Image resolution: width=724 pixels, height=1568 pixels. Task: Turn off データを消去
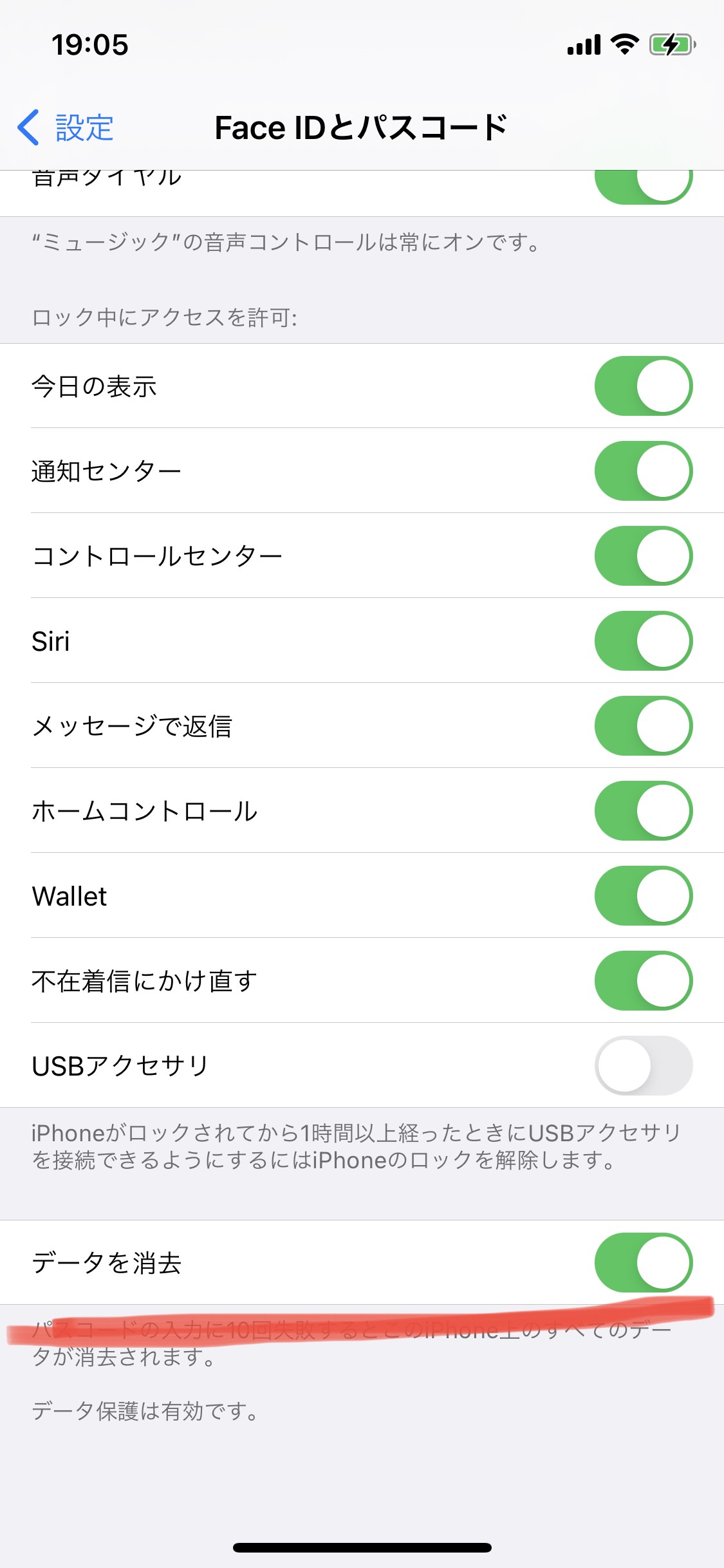pos(643,1263)
